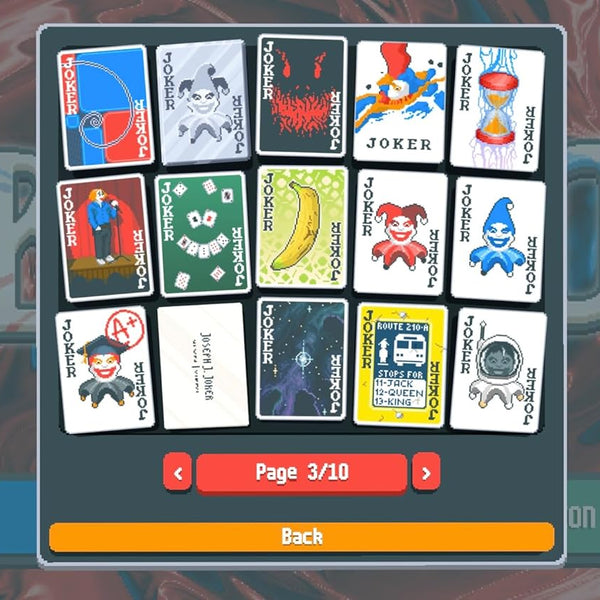Tap the Back button
Image resolution: width=600 pixels, height=600 pixels.
pyautogui.click(x=301, y=537)
